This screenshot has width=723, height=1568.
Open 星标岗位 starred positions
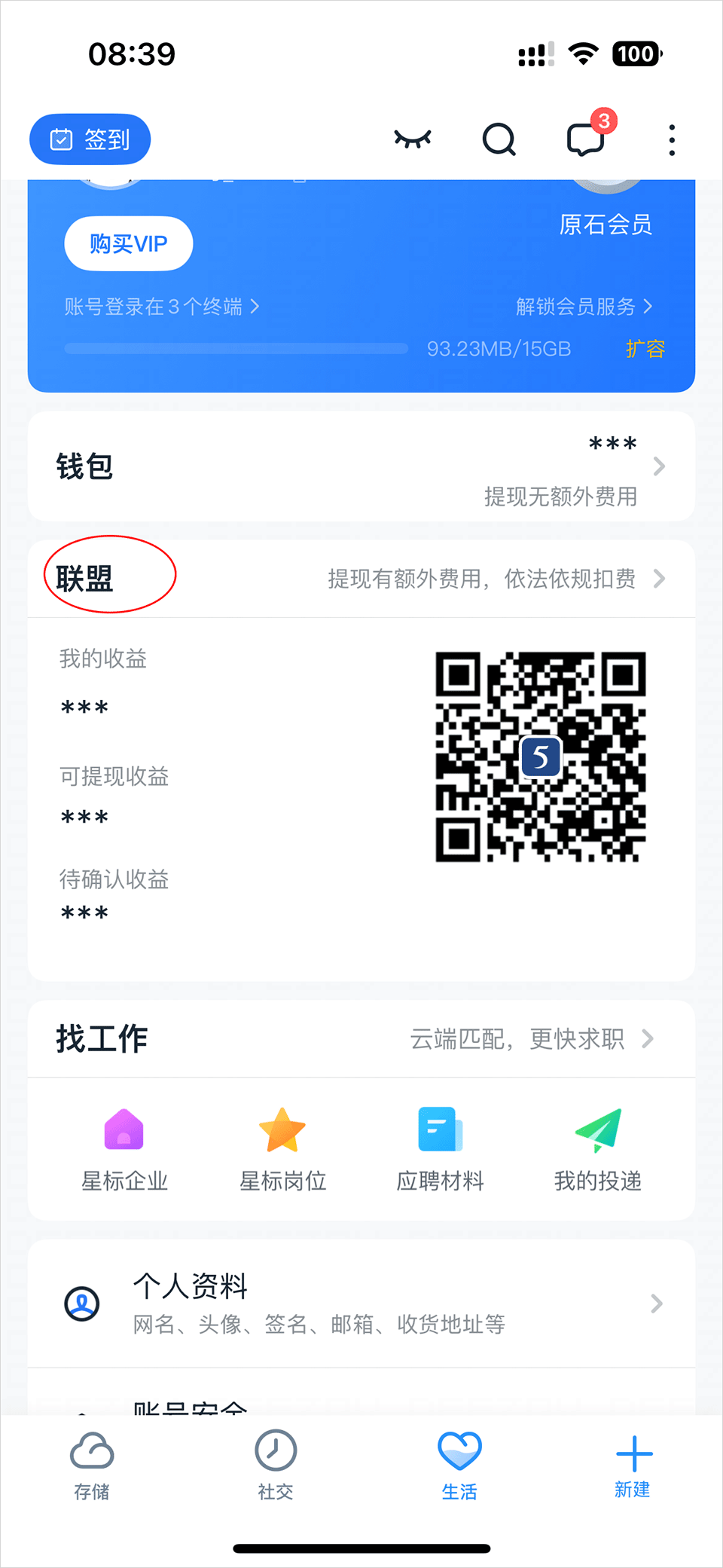coord(282,1149)
